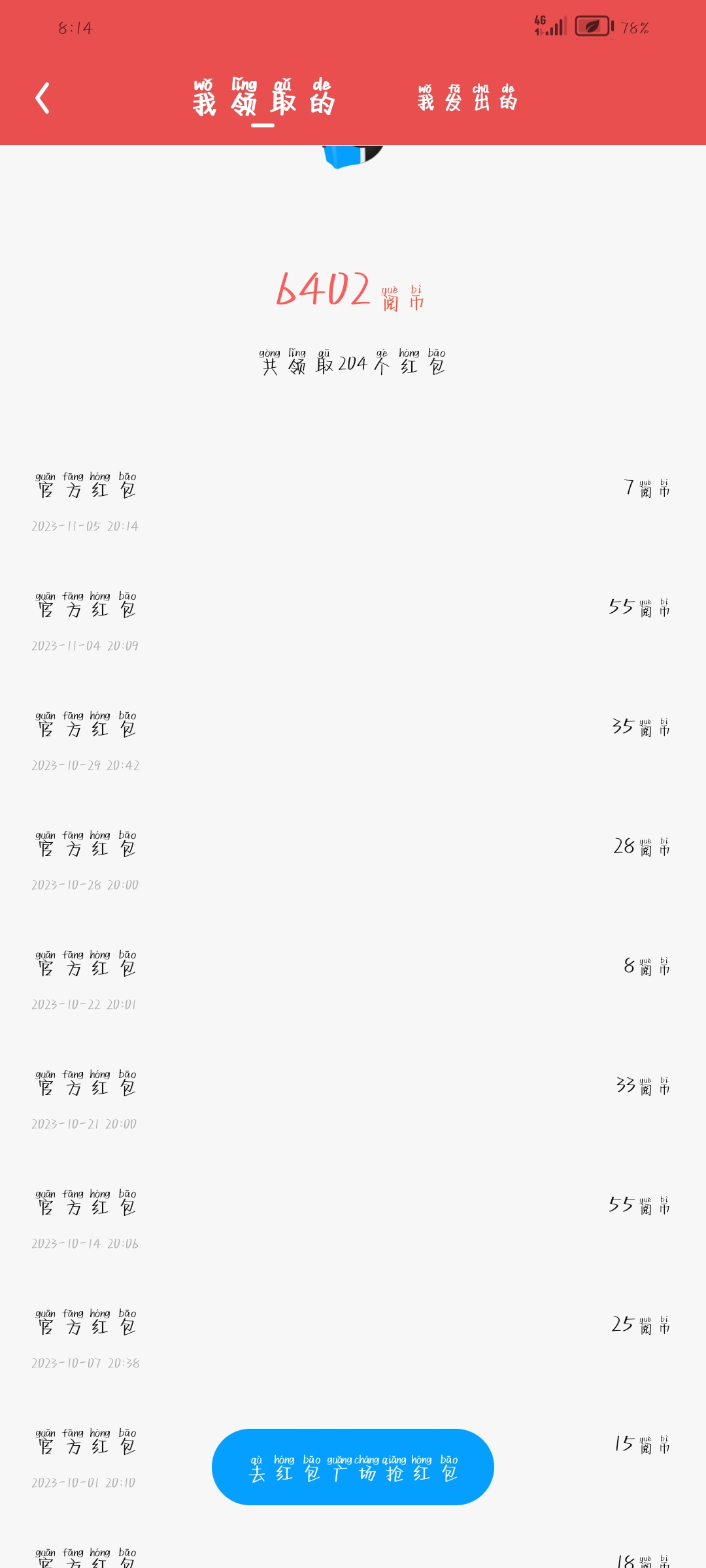Open the red packet from 2023-11-05 20:14
706x1568 pixels.
[x=353, y=502]
